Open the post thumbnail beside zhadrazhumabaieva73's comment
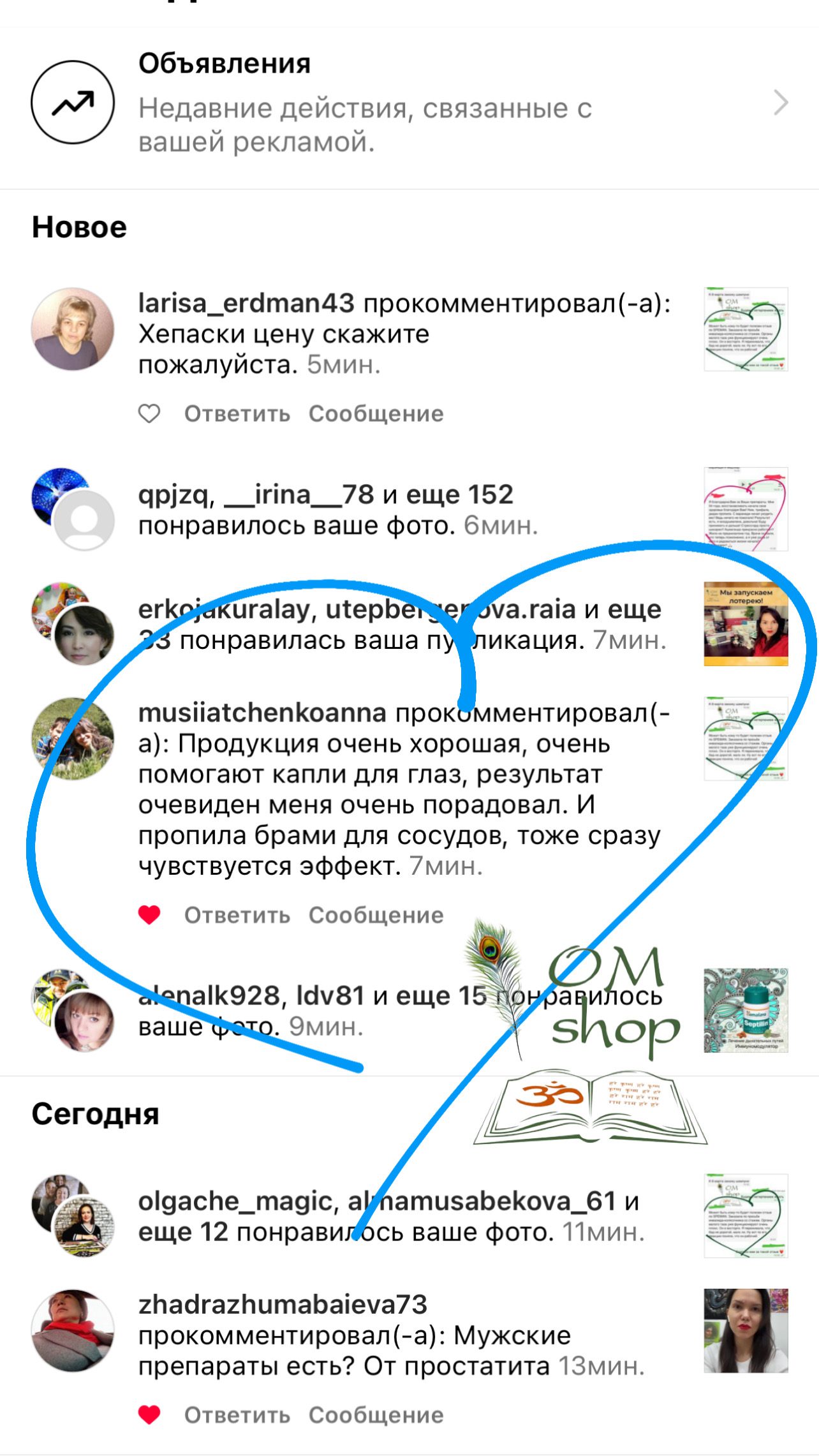The height and width of the screenshot is (1456, 819). pyautogui.click(x=746, y=1331)
